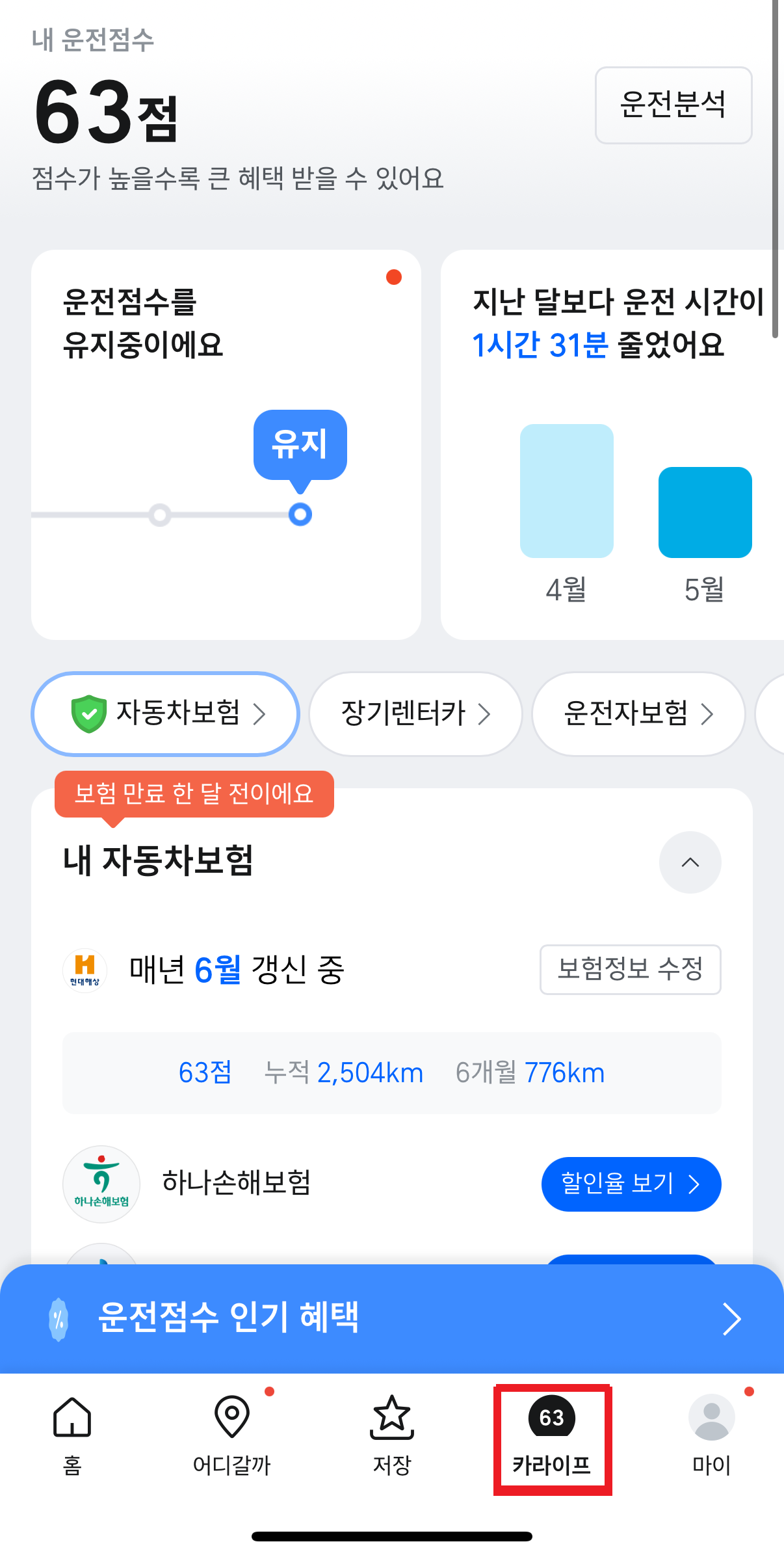
Task: Tap the 현대해상 insurer logo
Action: tap(85, 970)
